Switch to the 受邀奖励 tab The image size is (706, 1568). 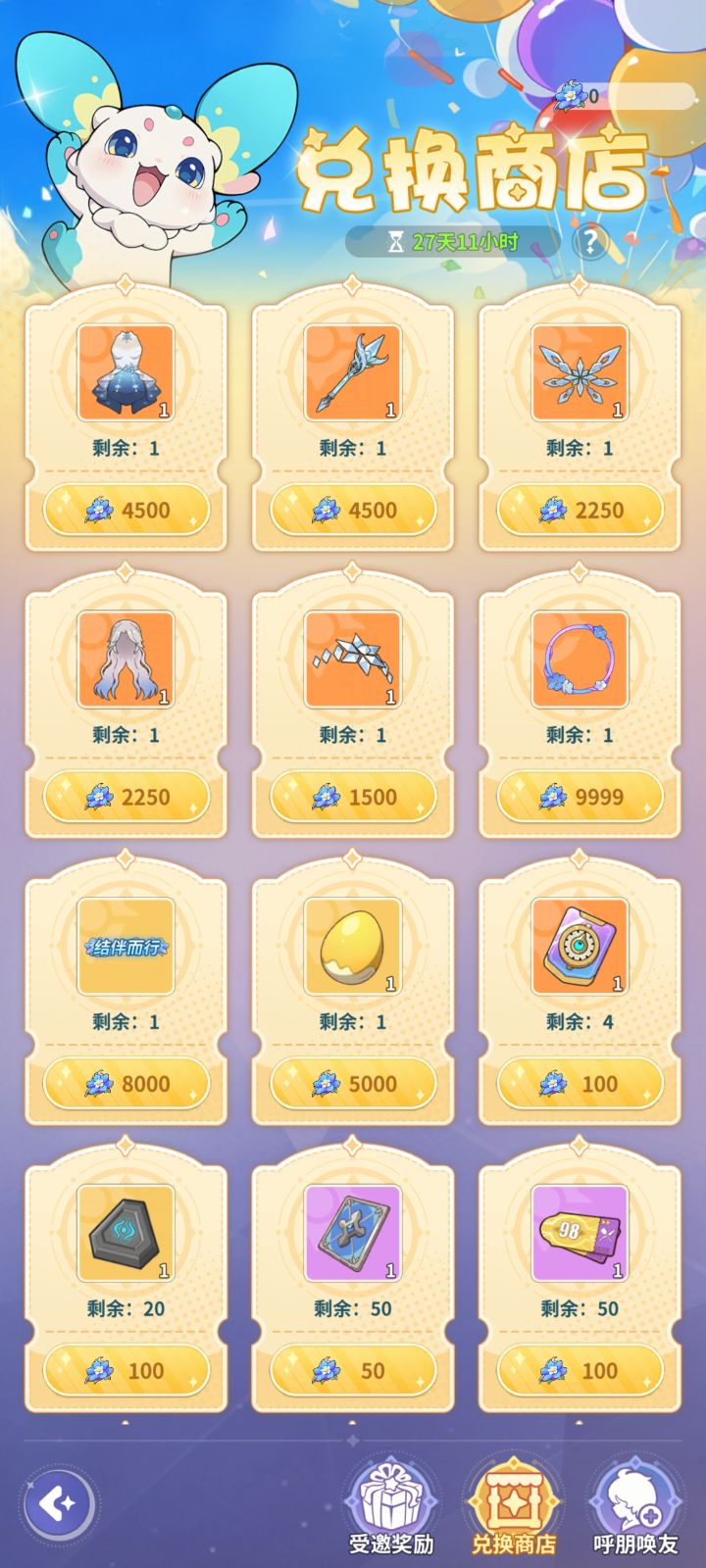click(x=390, y=1507)
